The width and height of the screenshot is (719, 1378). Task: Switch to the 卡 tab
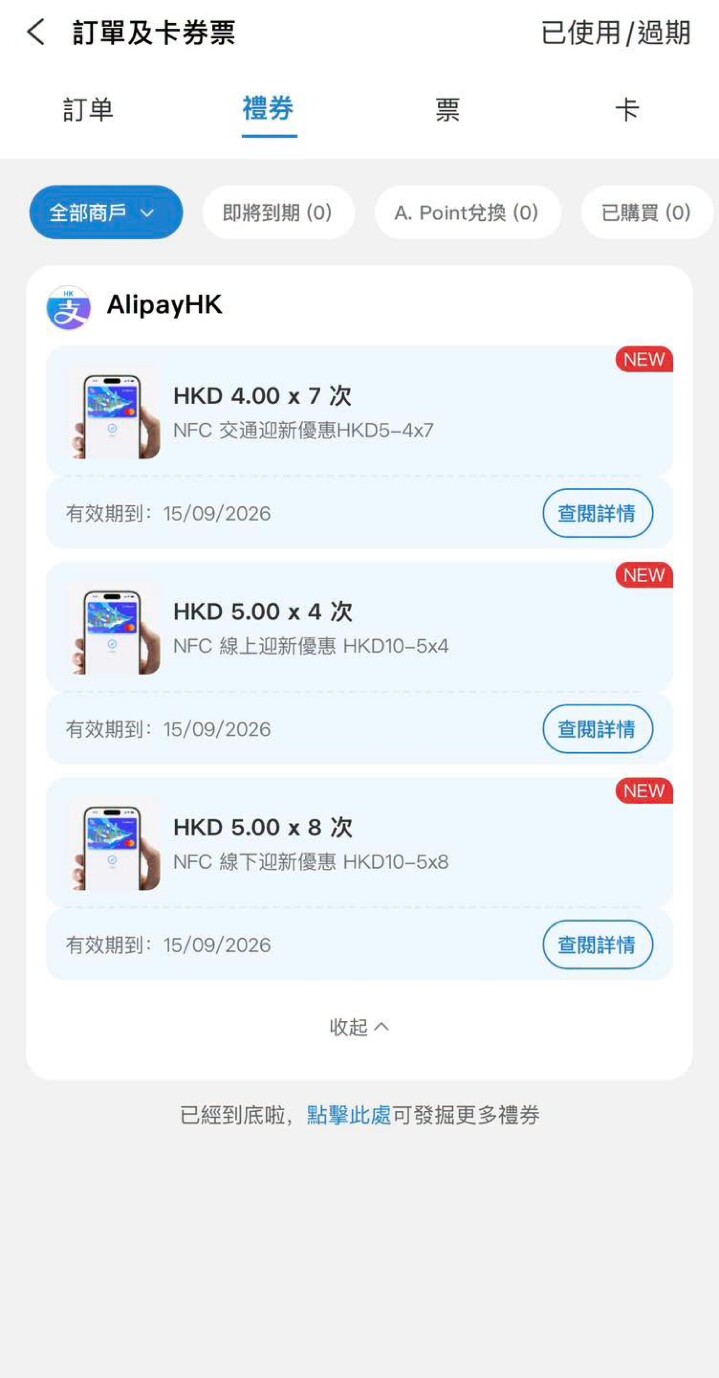point(627,109)
